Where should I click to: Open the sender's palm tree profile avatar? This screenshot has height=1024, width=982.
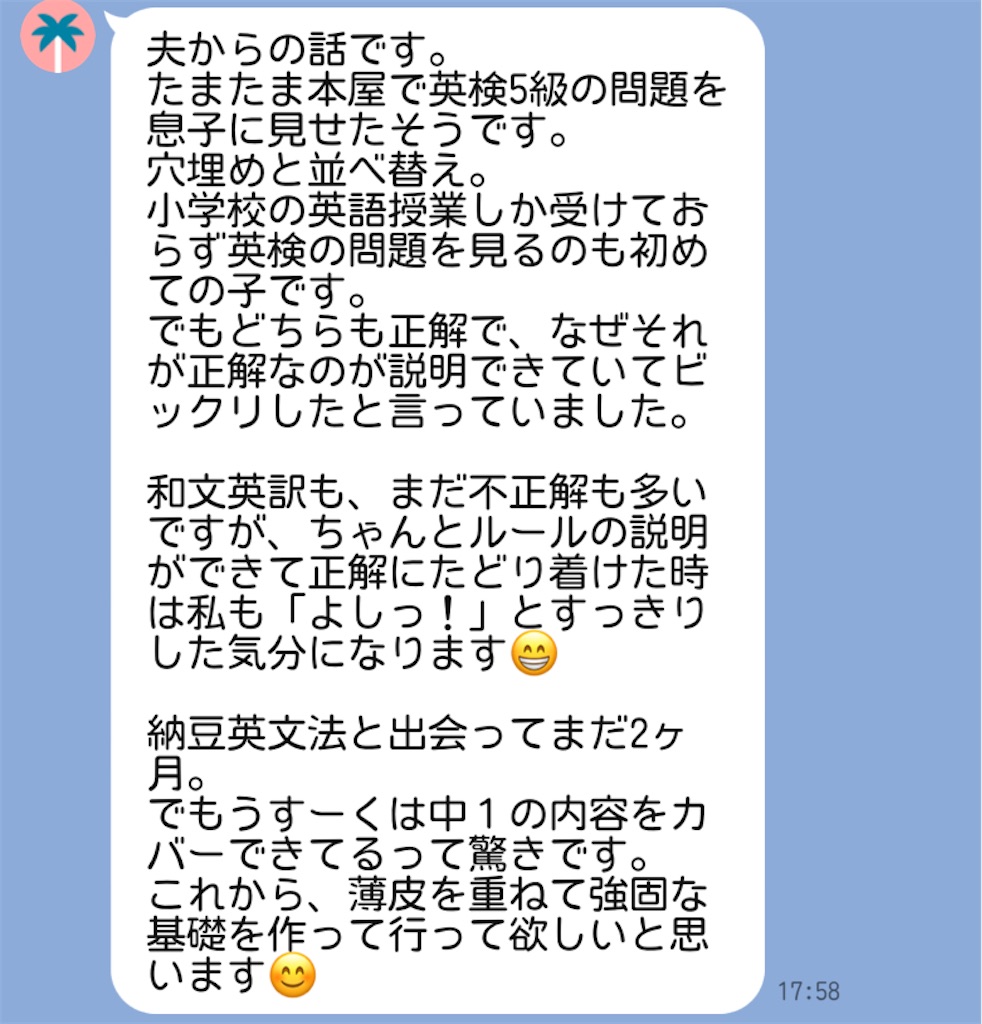click(x=57, y=35)
